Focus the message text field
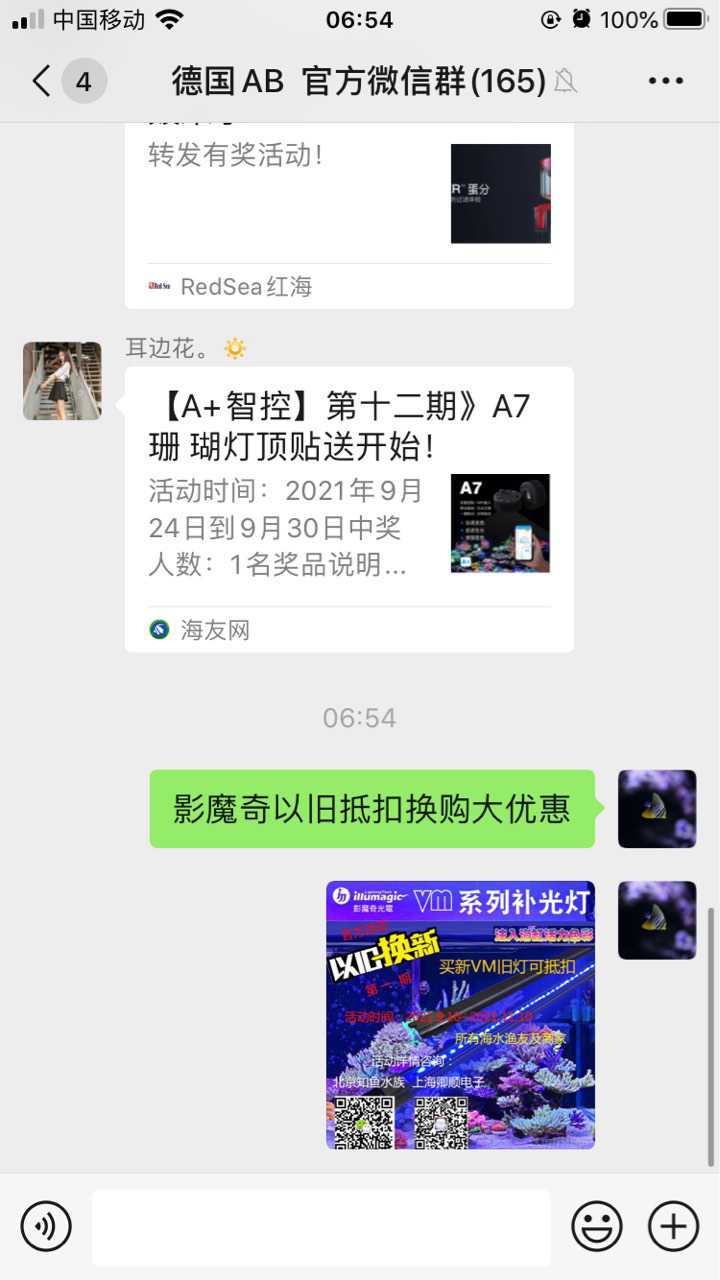Screen dimensions: 720x1280 point(321,1227)
